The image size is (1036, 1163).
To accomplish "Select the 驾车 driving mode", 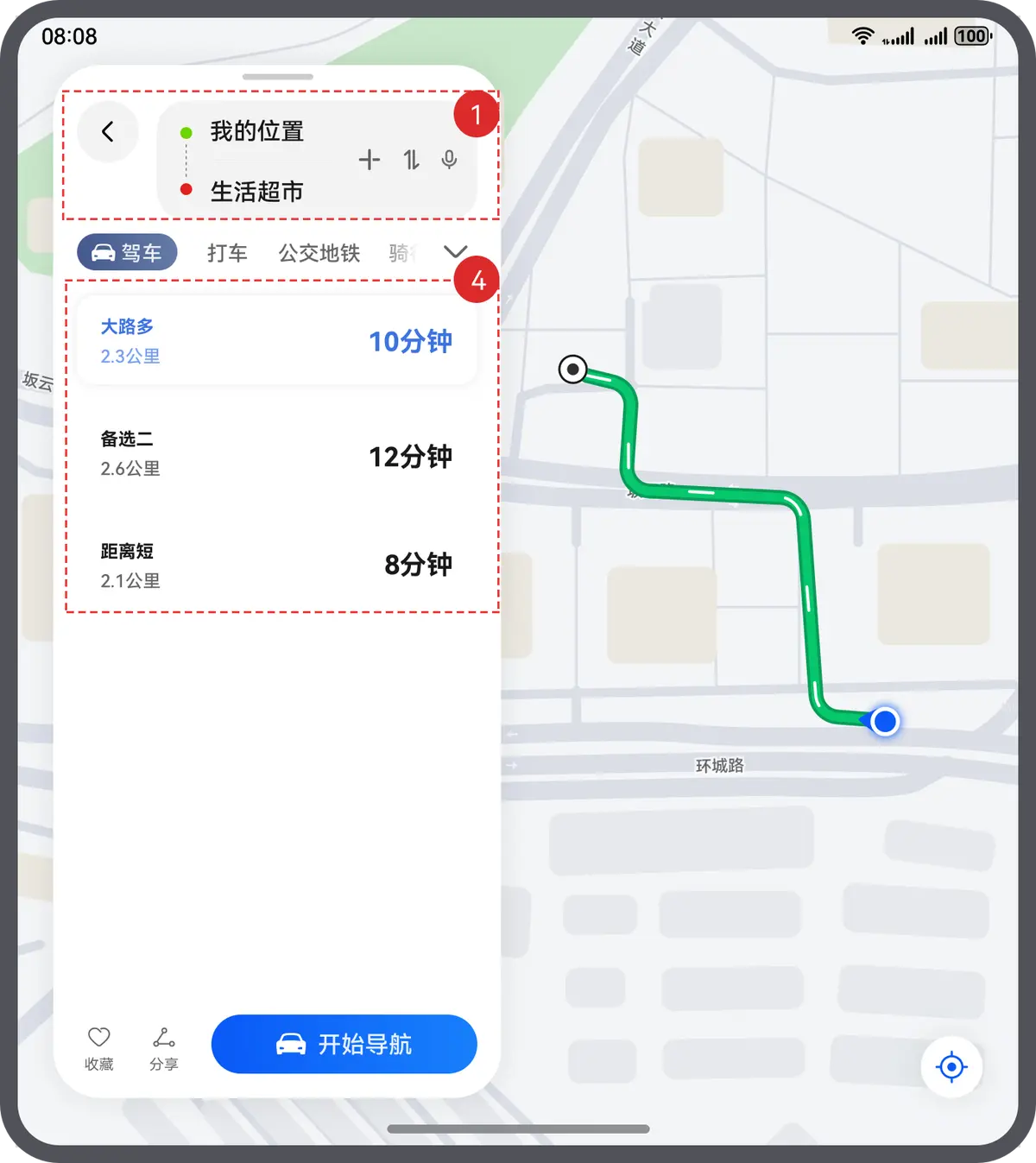I will coord(127,253).
